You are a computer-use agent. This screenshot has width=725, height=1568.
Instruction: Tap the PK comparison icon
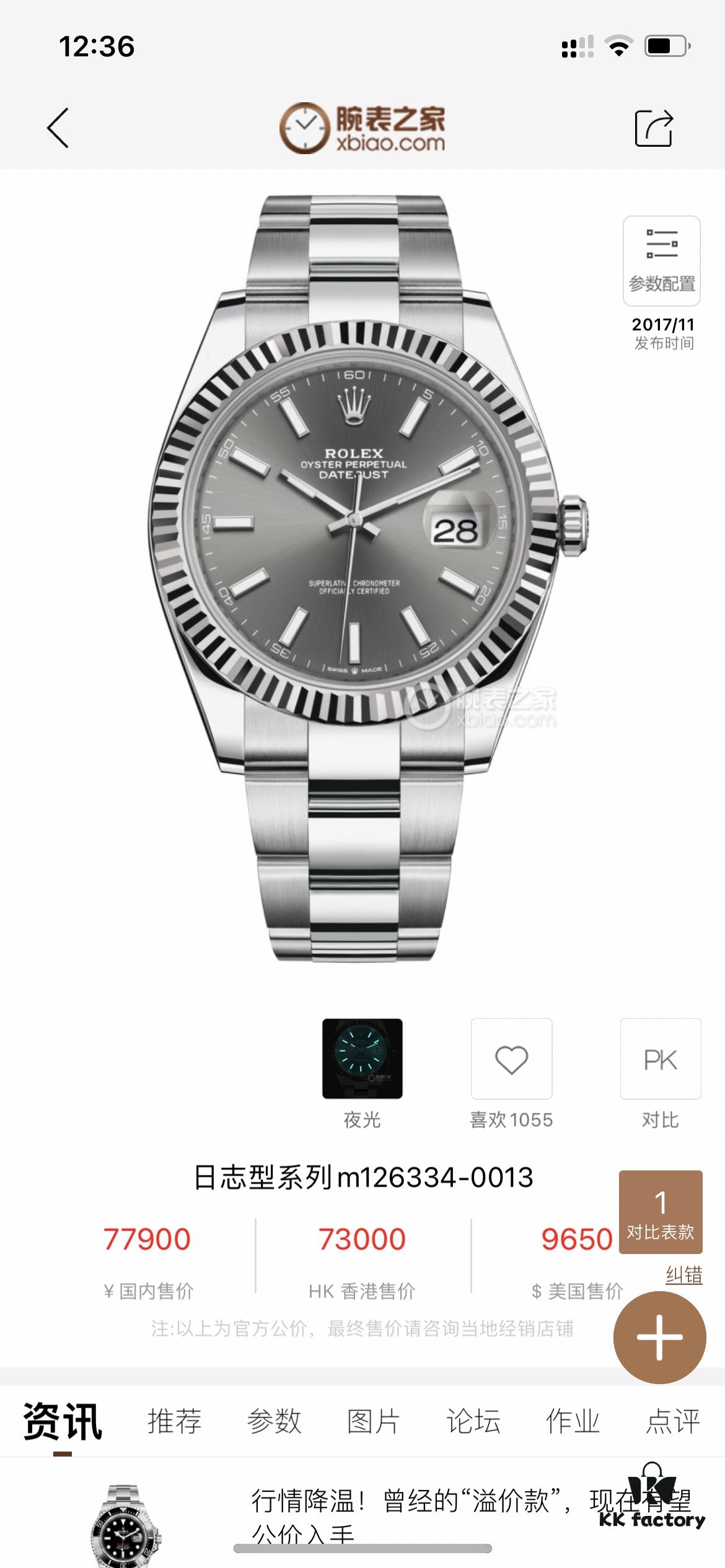(x=660, y=1059)
